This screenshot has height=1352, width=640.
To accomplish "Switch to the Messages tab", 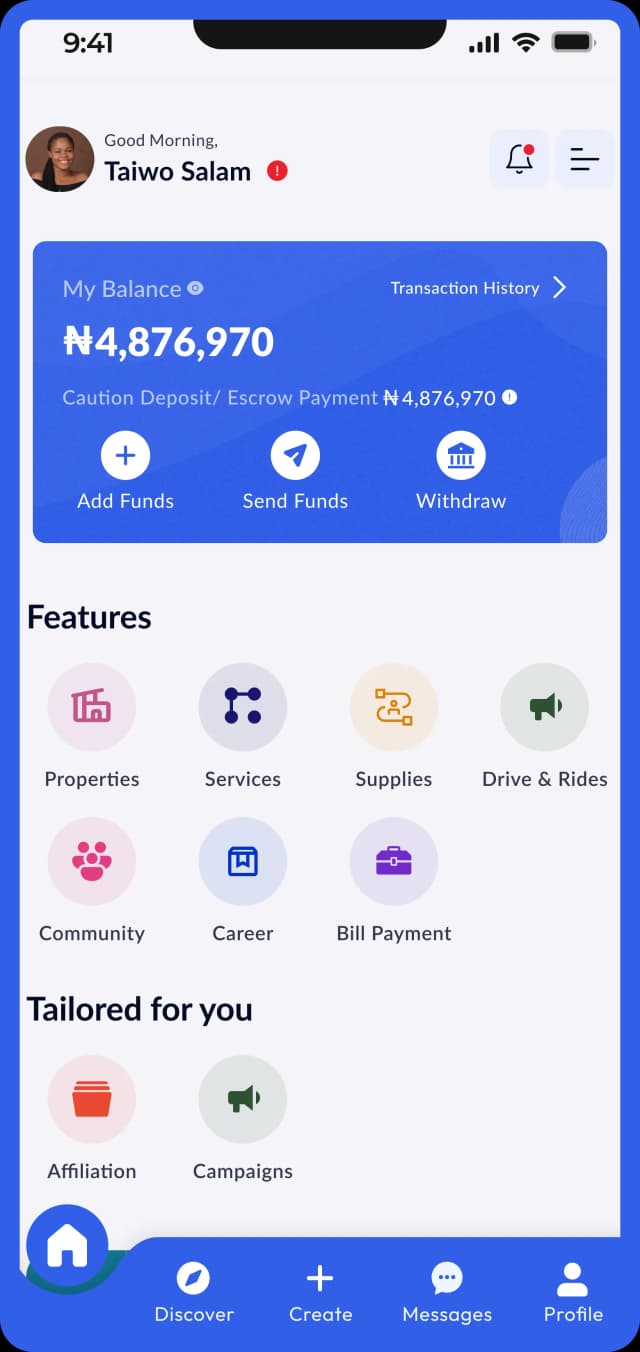I will [447, 1293].
